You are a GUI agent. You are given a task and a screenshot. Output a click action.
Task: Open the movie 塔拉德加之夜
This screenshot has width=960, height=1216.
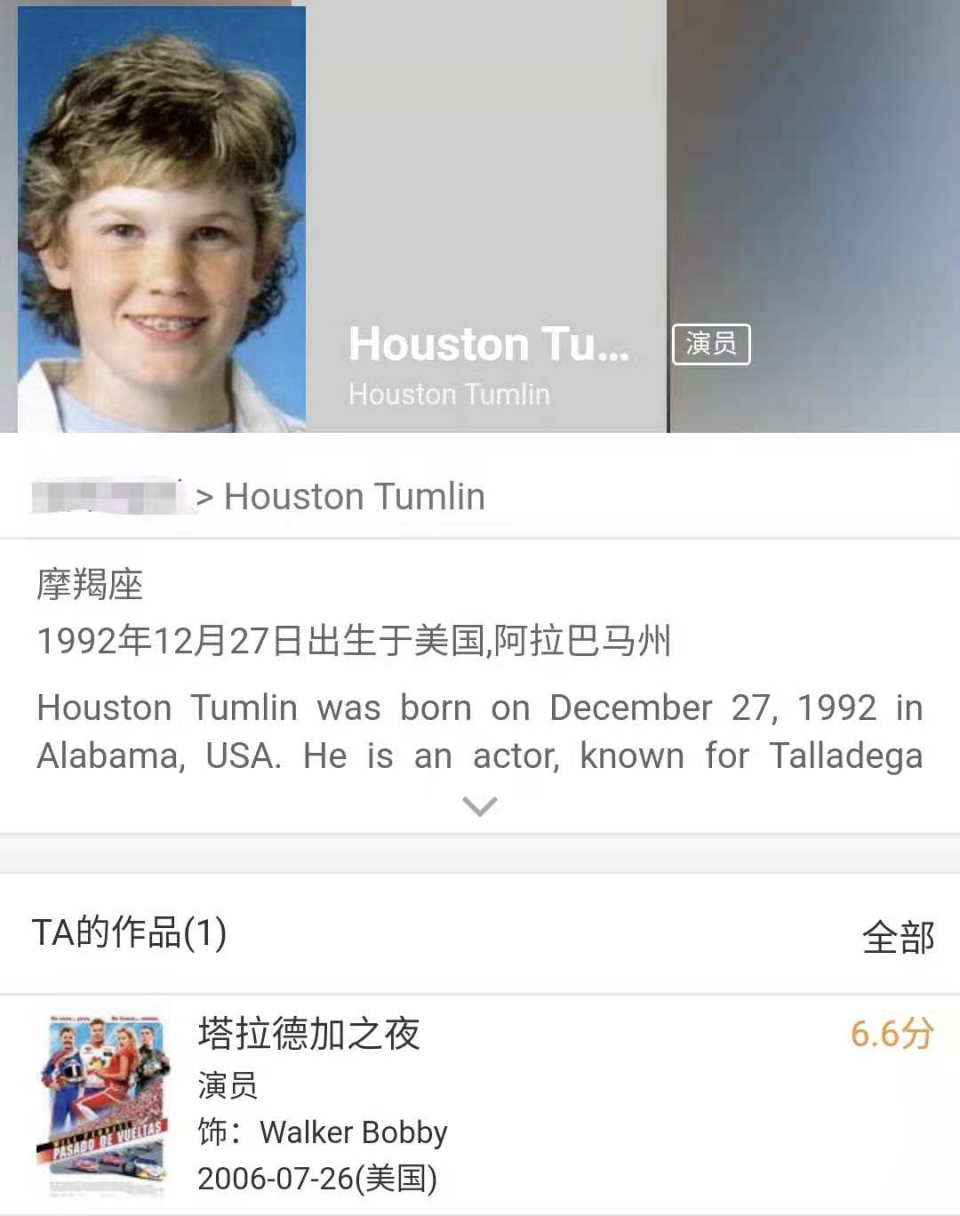pos(309,1034)
